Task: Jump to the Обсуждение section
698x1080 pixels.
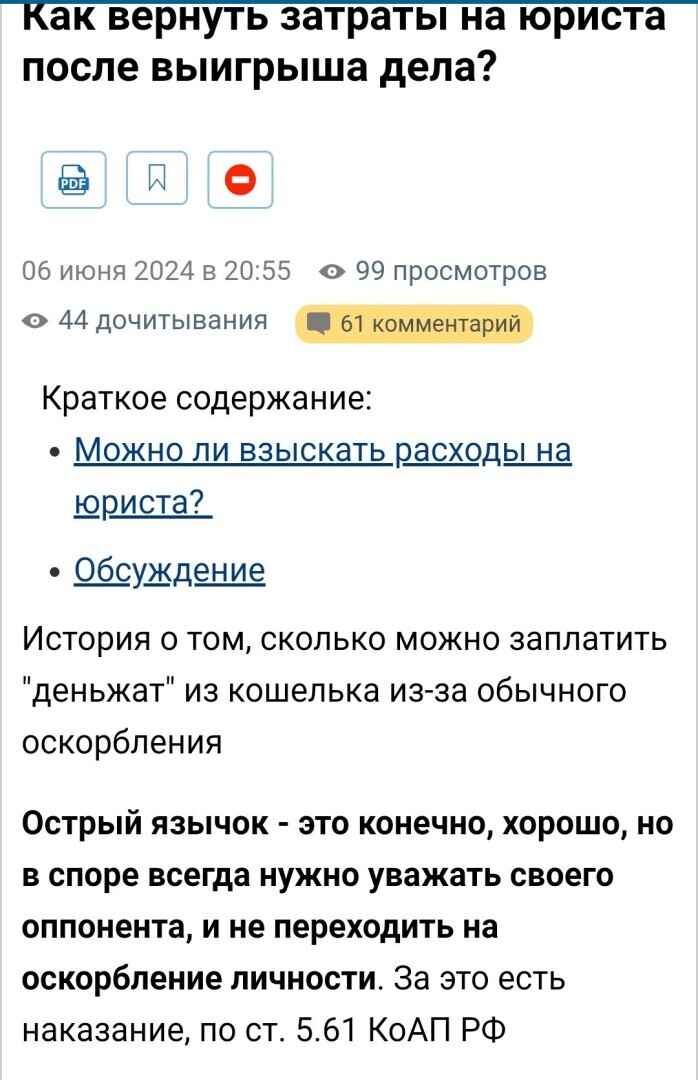Action: (x=170, y=570)
